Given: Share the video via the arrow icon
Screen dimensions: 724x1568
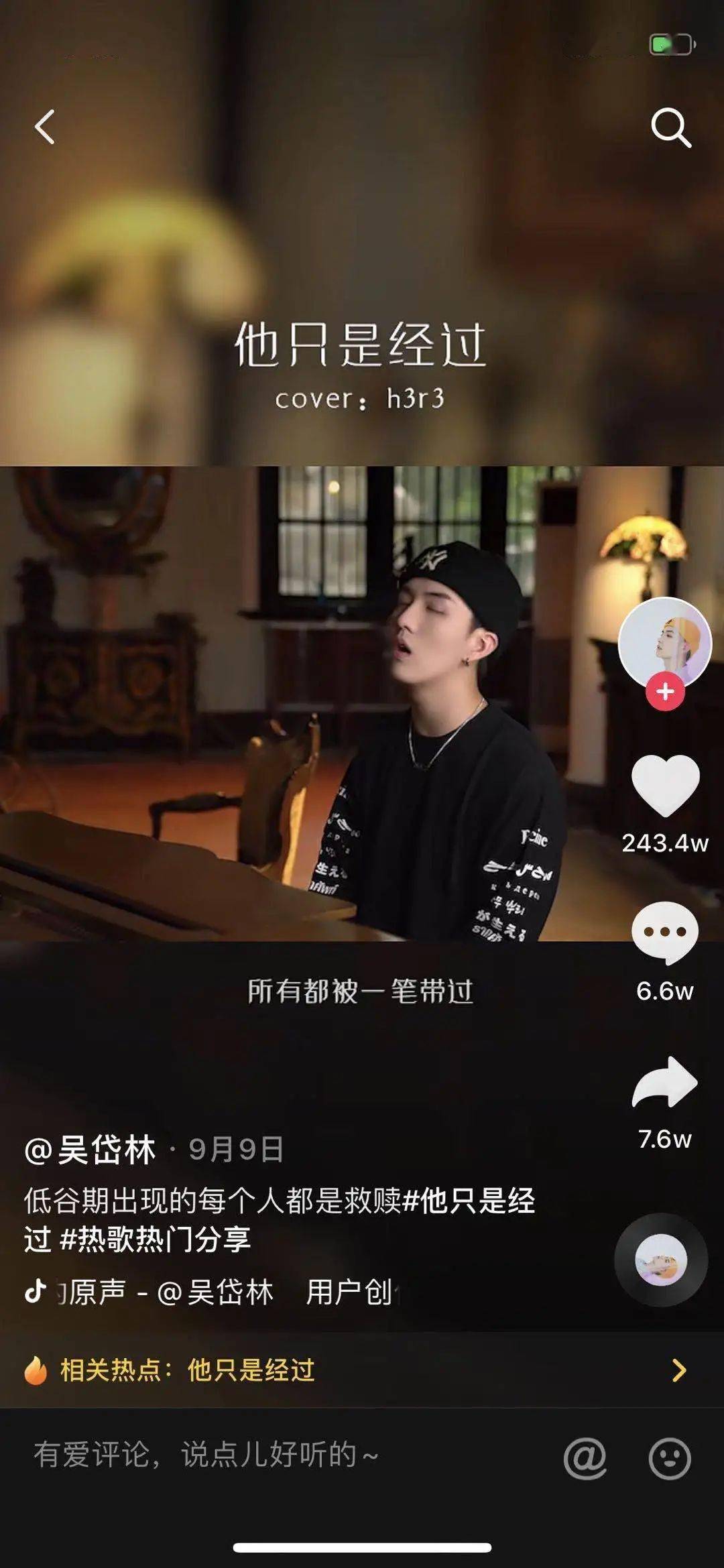Looking at the screenshot, I should click(x=665, y=1081).
